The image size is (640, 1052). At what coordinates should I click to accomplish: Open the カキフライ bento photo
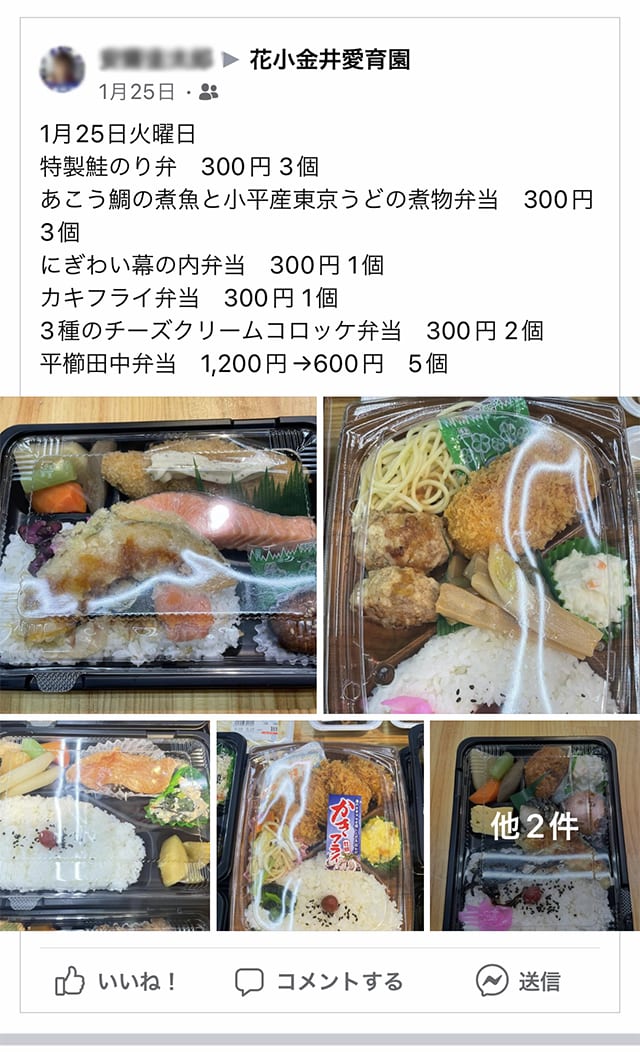319,825
